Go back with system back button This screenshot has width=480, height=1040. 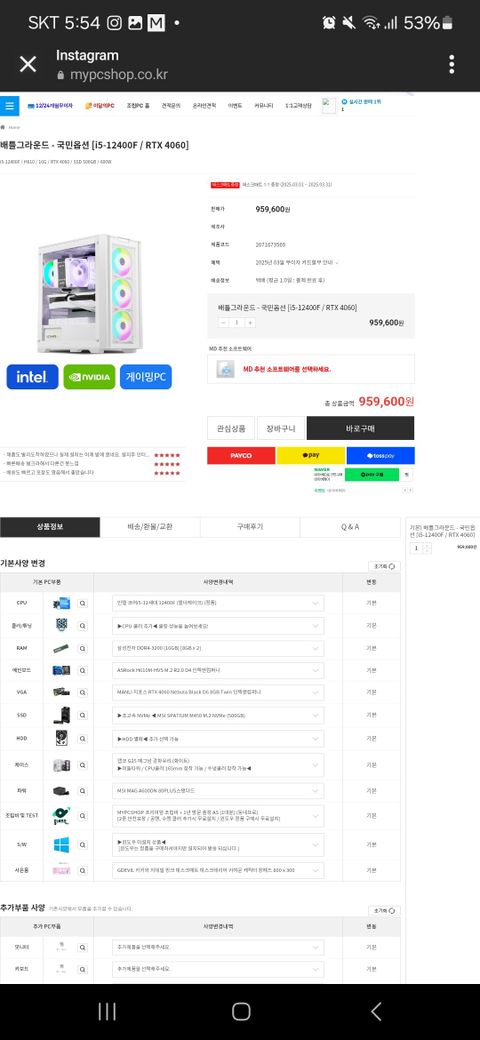tap(376, 1011)
